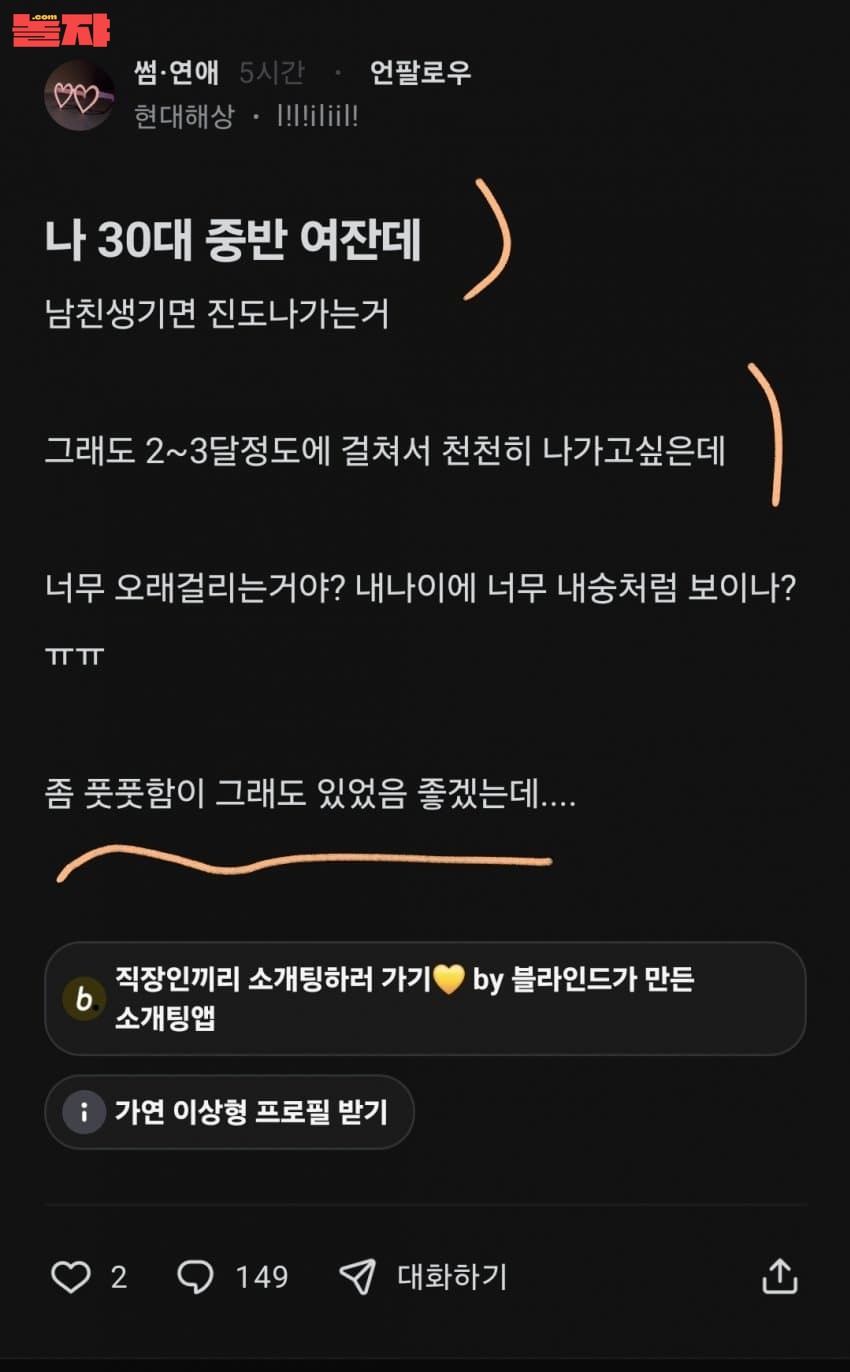
Task: Tap 언팔로우 to unfollow this topic
Action: (x=420, y=73)
